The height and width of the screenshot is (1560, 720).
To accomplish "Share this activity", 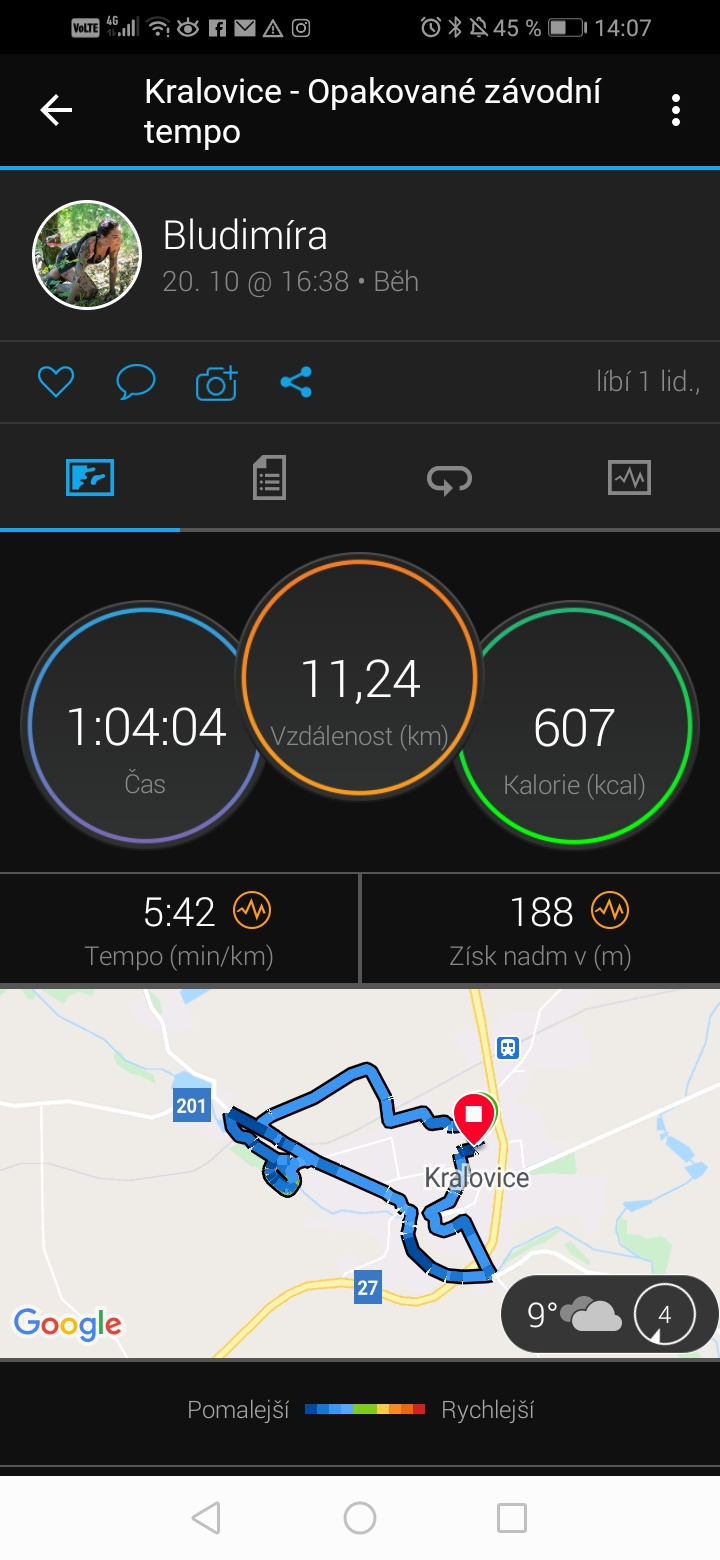I will tap(296, 382).
